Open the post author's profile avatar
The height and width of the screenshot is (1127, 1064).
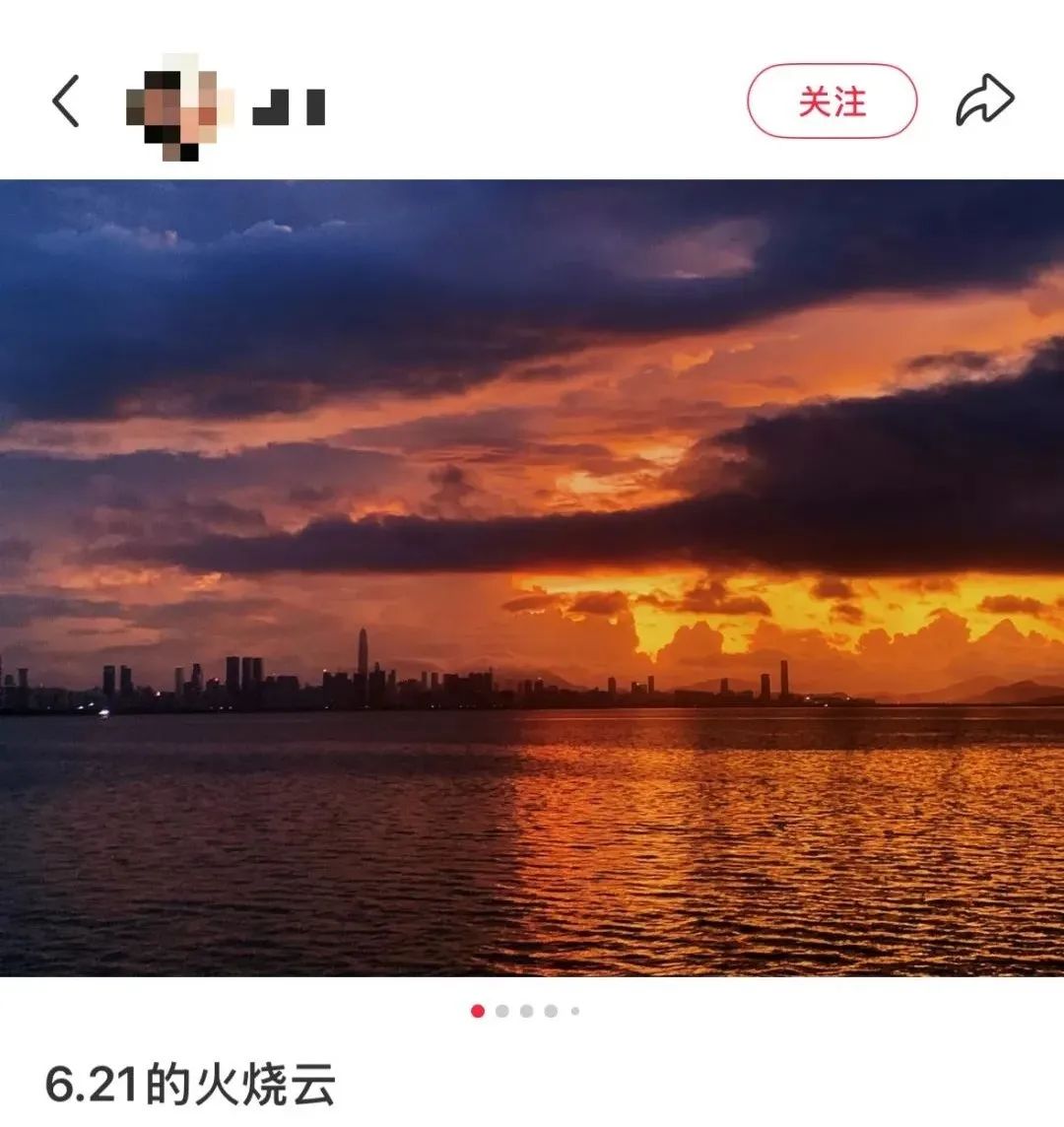coord(178,105)
